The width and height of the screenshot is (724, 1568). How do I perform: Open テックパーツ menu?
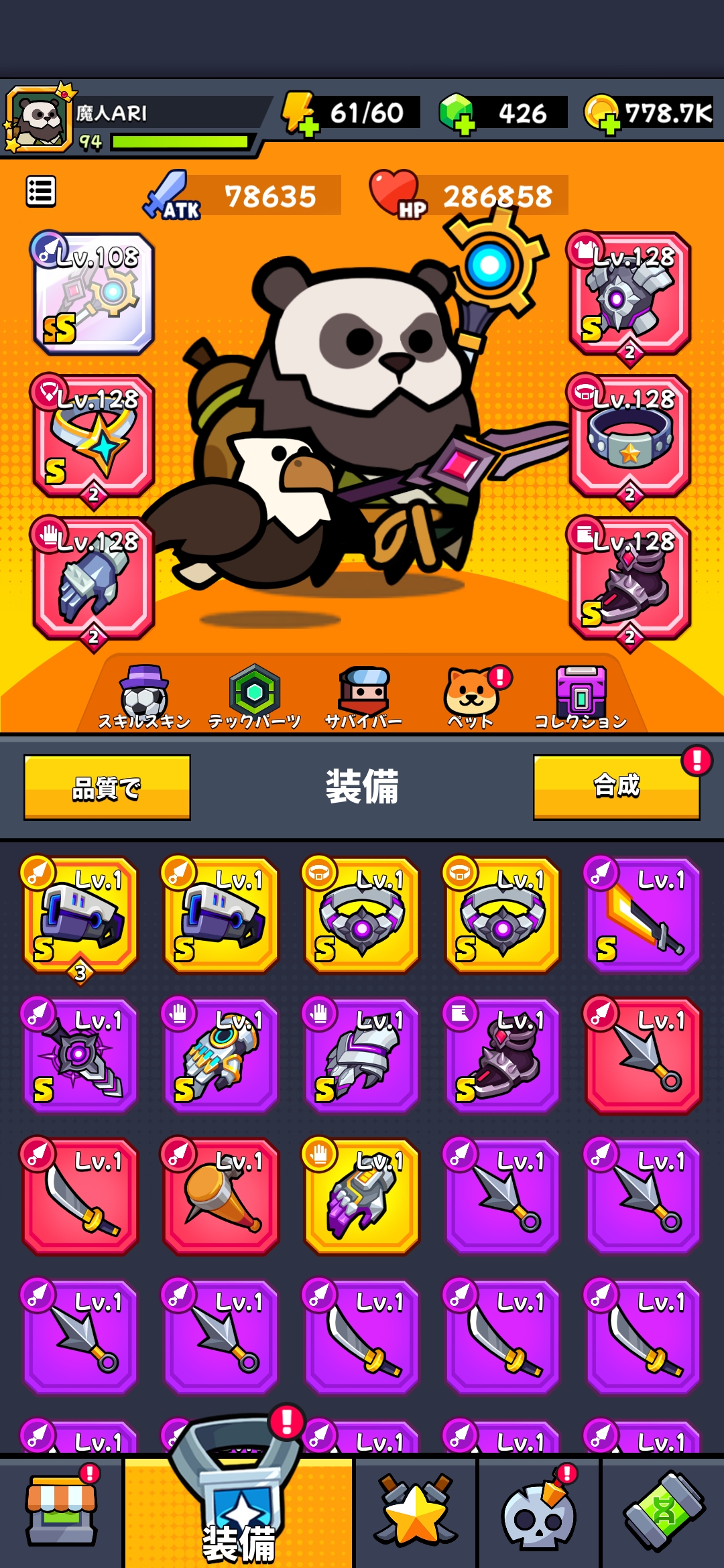pyautogui.click(x=255, y=697)
